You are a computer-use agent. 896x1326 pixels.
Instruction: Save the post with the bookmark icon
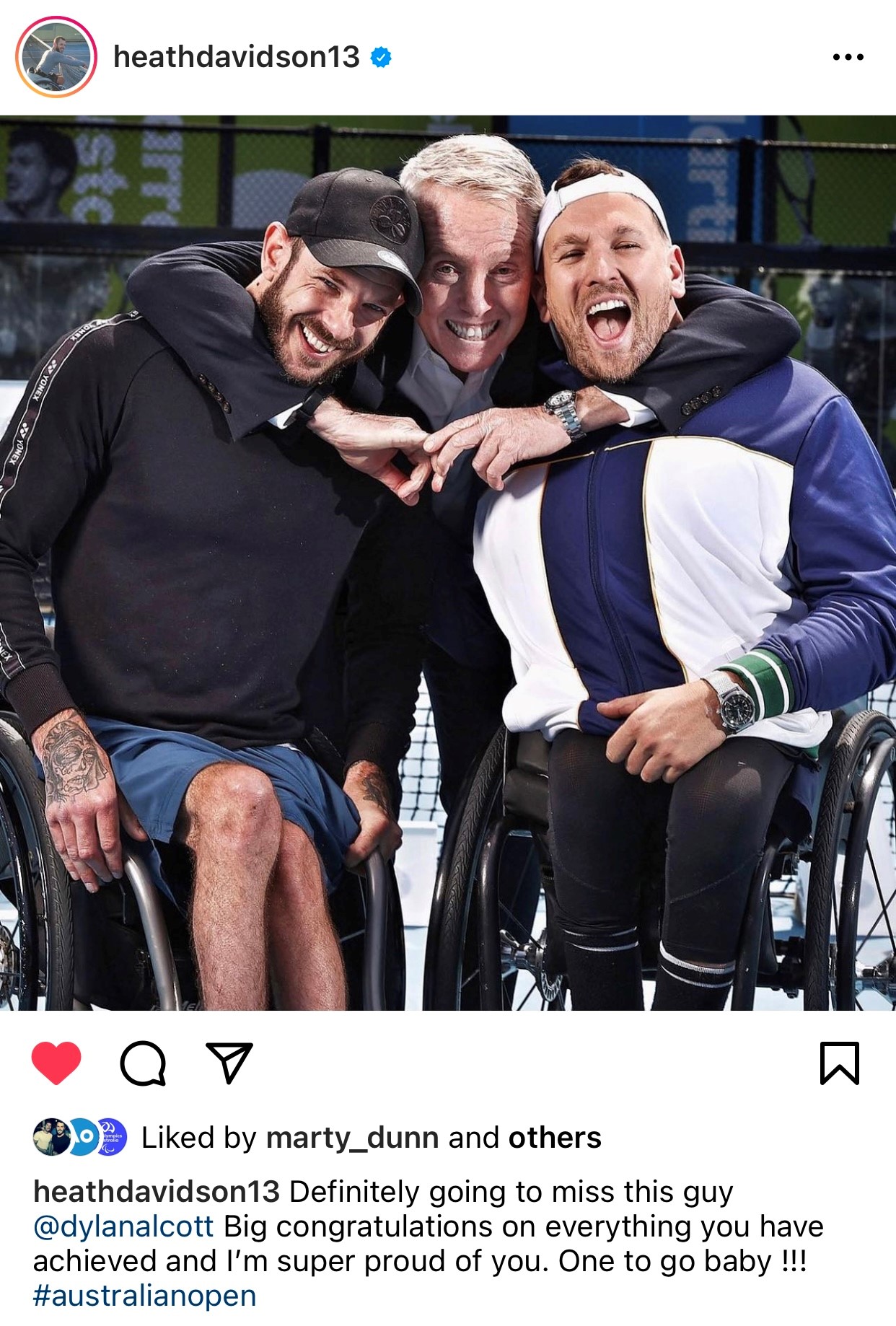click(x=839, y=1063)
